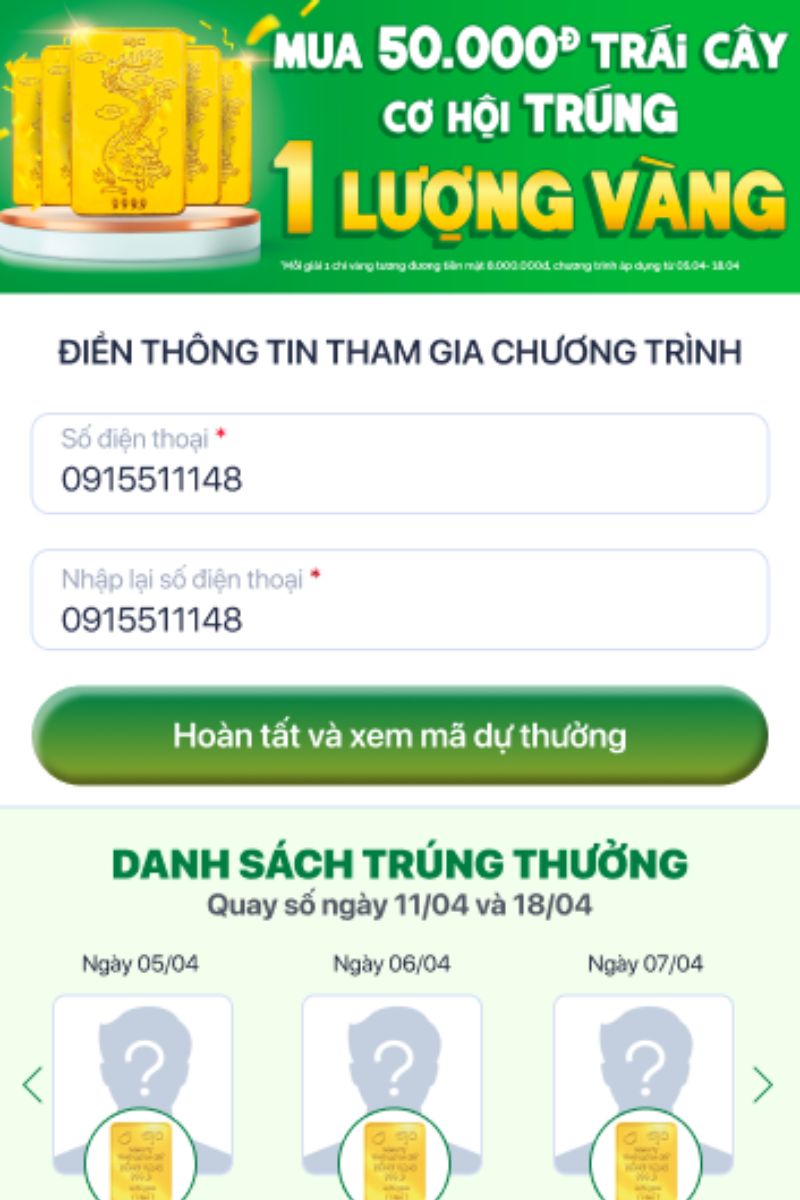Tap Hoàn tất và xem mã dự thưởng
The width and height of the screenshot is (800, 1200).
coord(400,736)
